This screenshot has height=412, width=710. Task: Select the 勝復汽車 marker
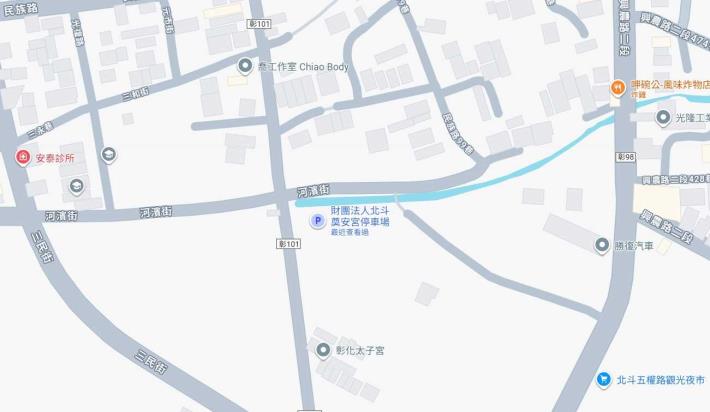pyautogui.click(x=602, y=245)
